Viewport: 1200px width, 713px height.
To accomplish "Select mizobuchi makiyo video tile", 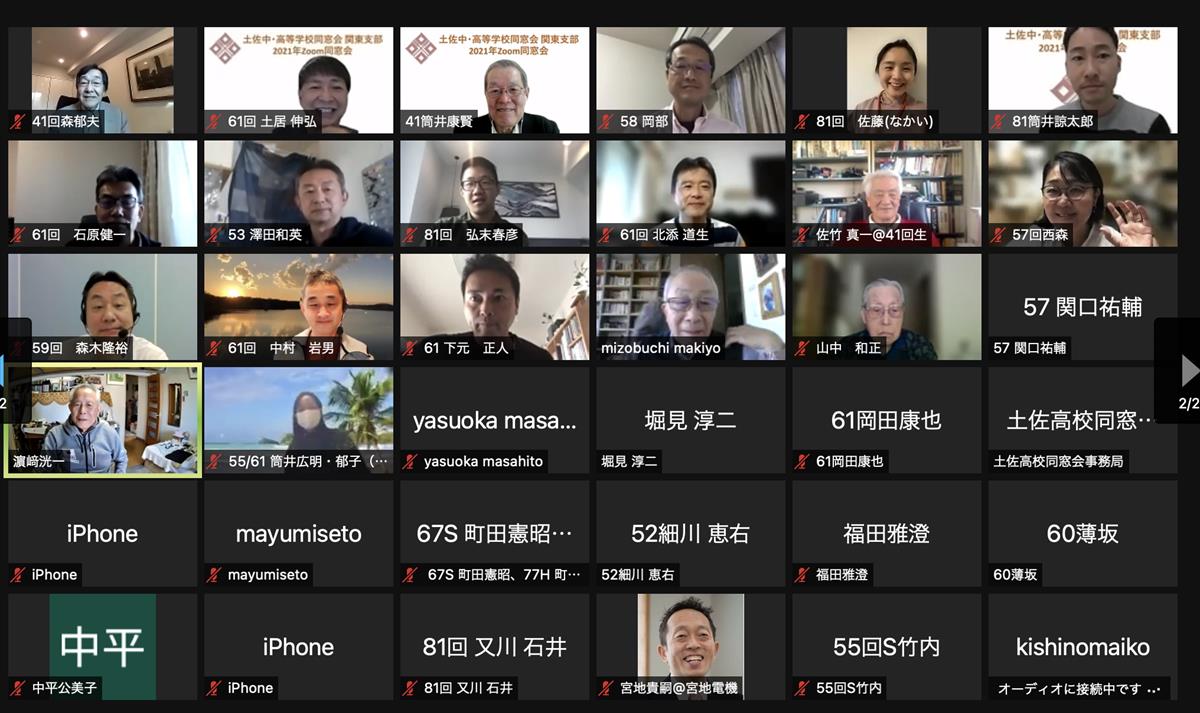I will 690,307.
